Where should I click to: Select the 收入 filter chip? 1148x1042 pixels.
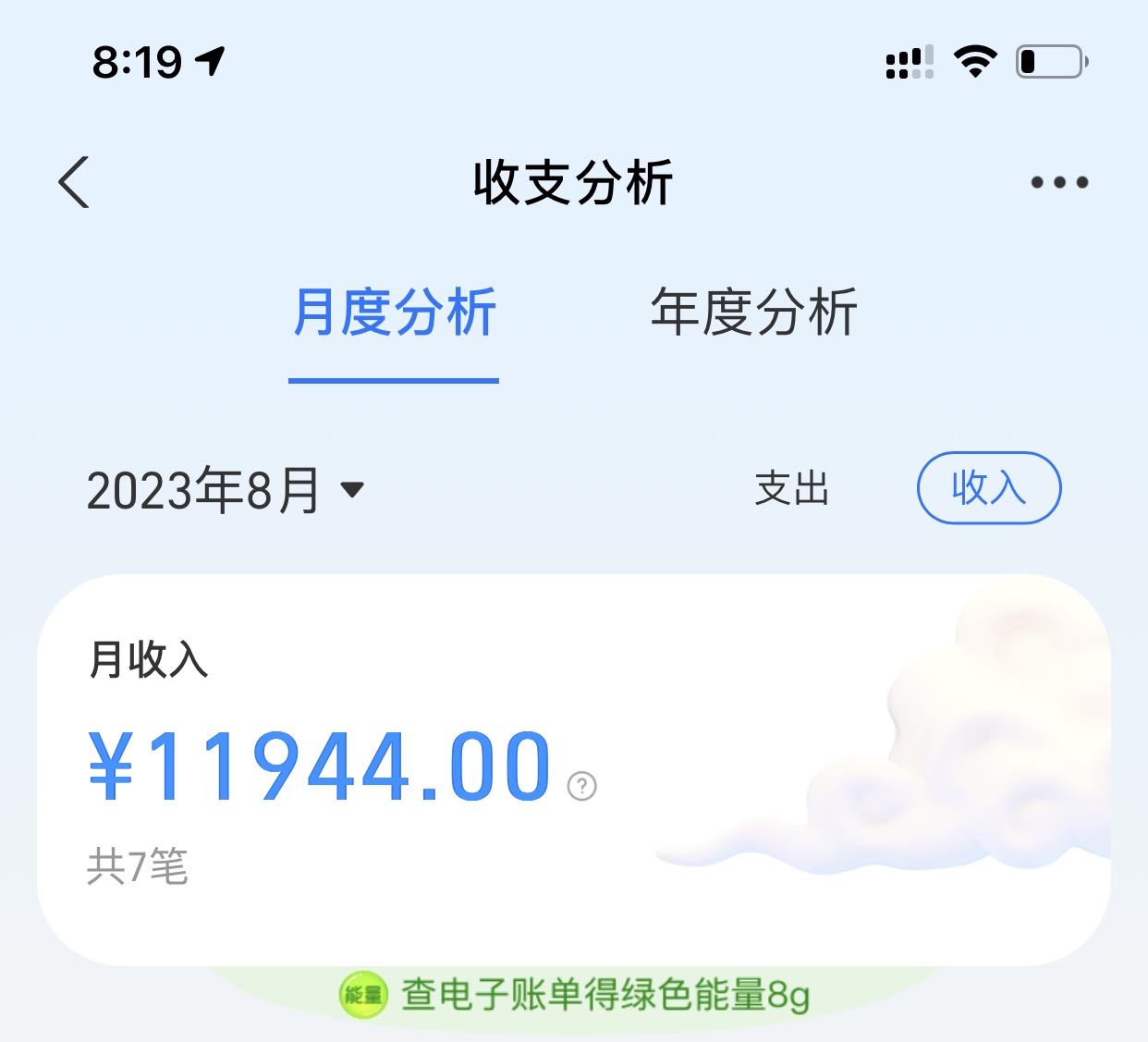tap(988, 488)
